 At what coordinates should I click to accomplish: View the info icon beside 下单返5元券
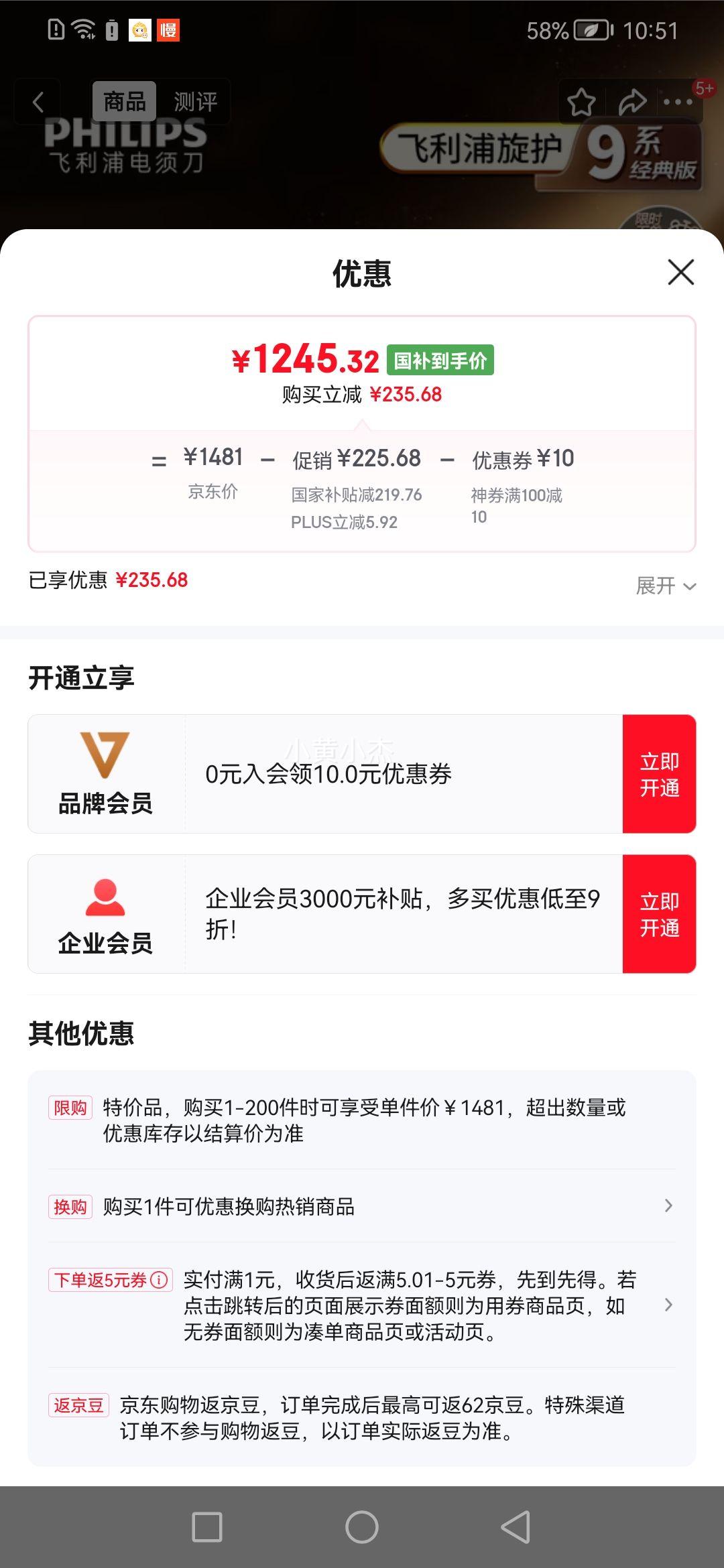click(160, 1280)
